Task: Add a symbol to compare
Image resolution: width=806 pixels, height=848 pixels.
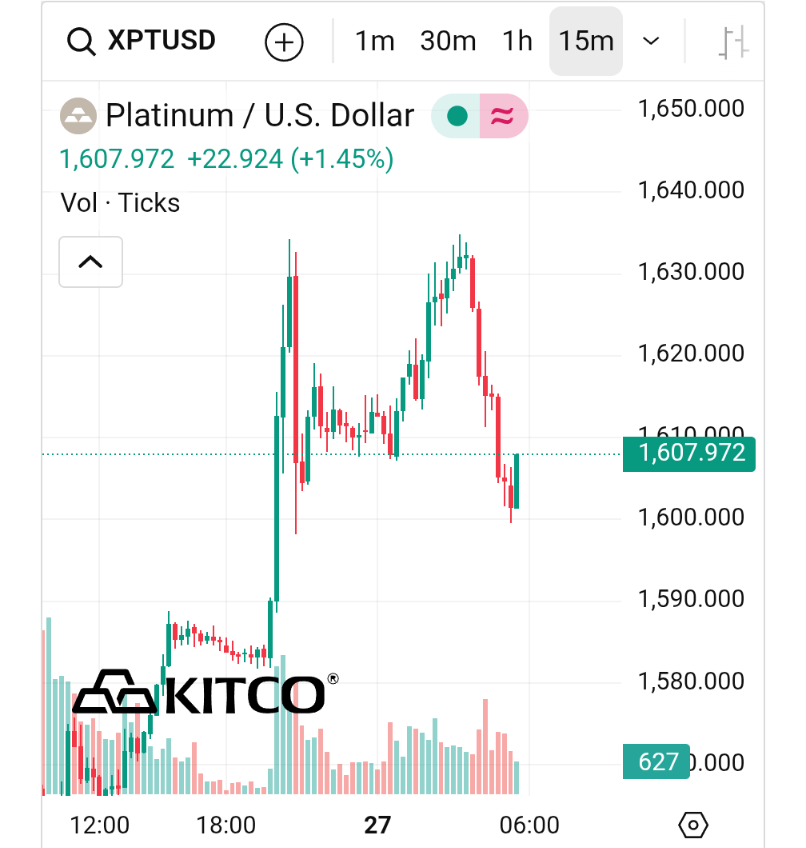Action: click(284, 42)
